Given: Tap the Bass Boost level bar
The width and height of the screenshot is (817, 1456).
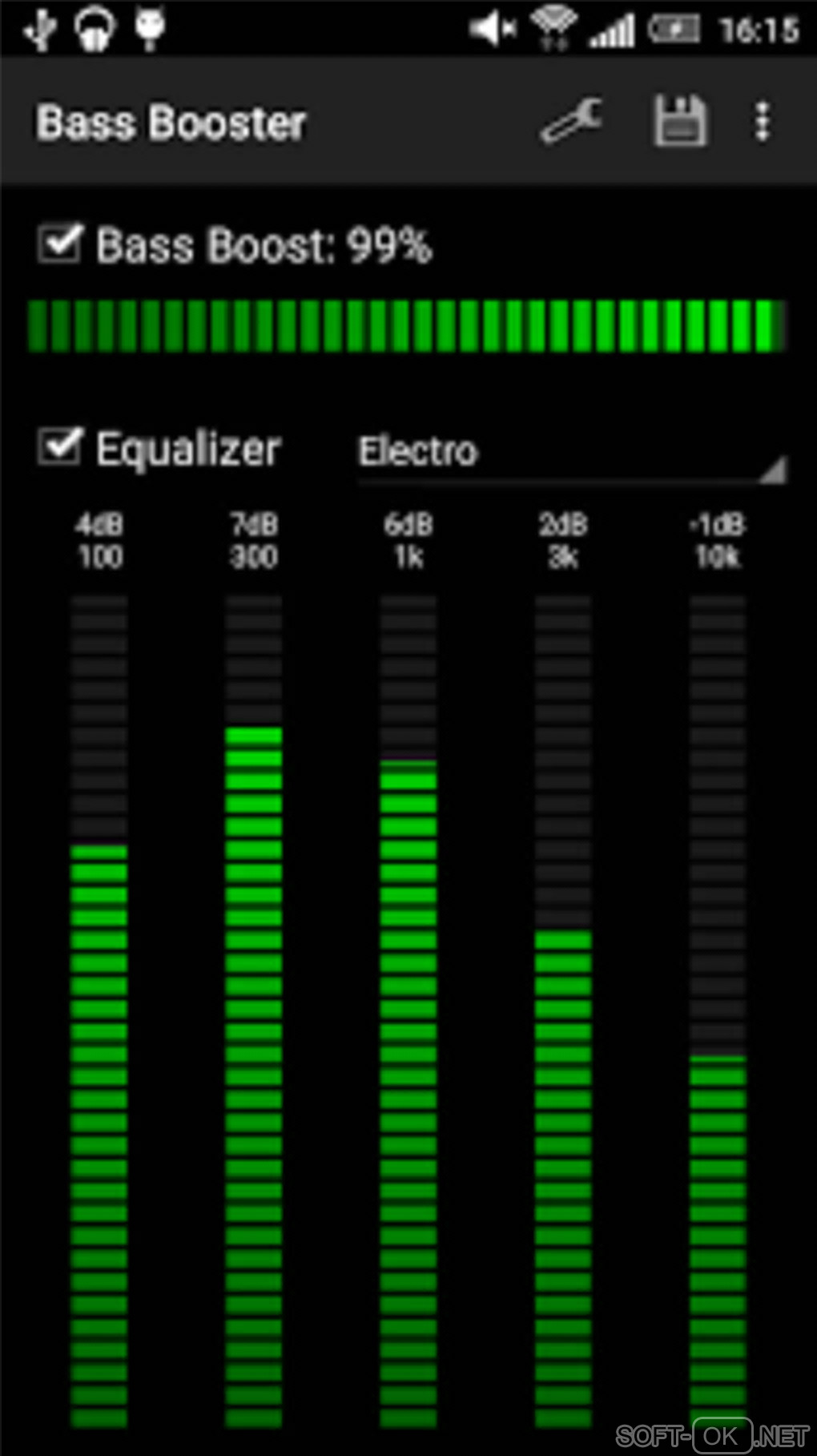Looking at the screenshot, I should click(x=407, y=326).
